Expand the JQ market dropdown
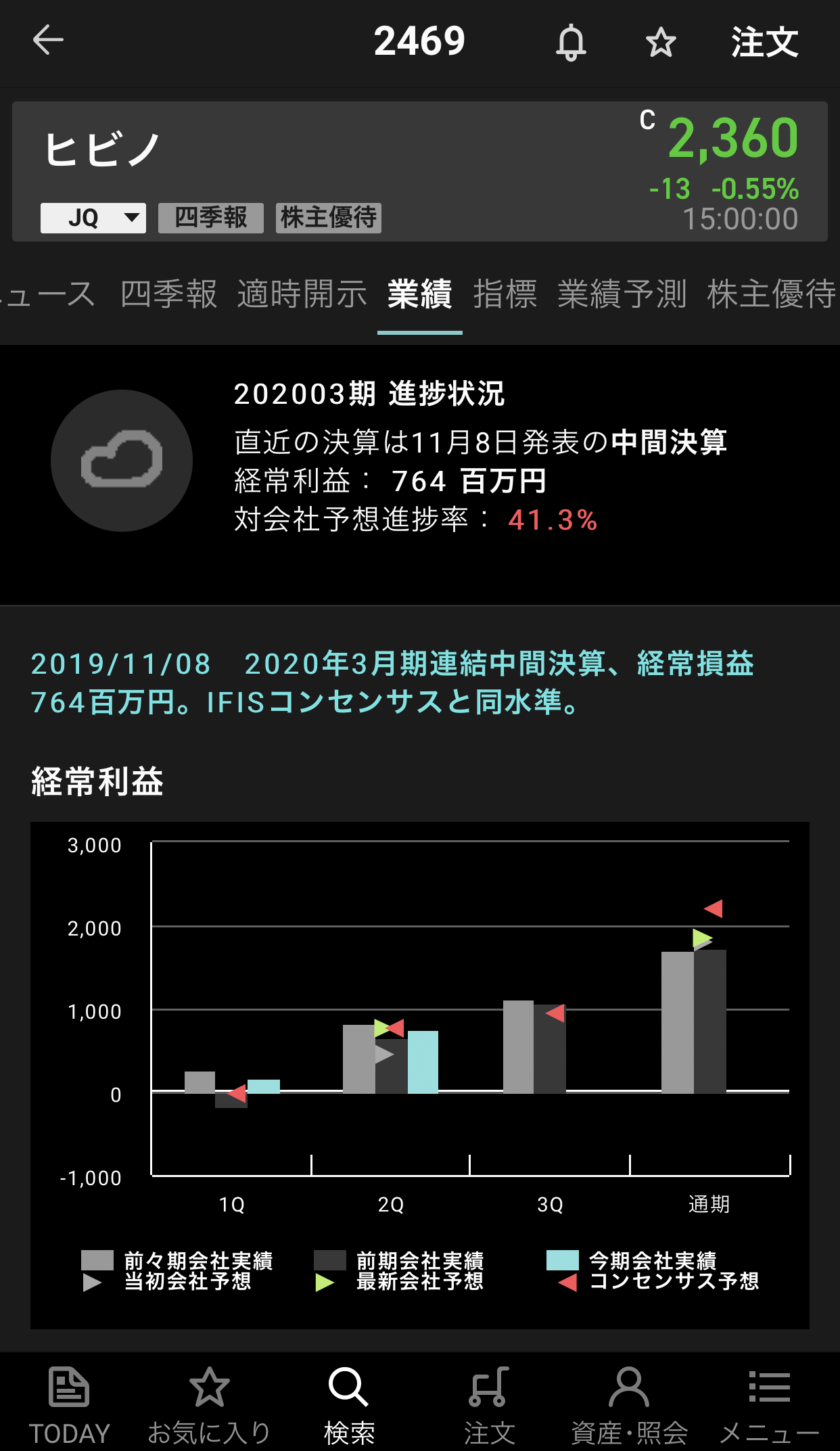 click(x=93, y=218)
